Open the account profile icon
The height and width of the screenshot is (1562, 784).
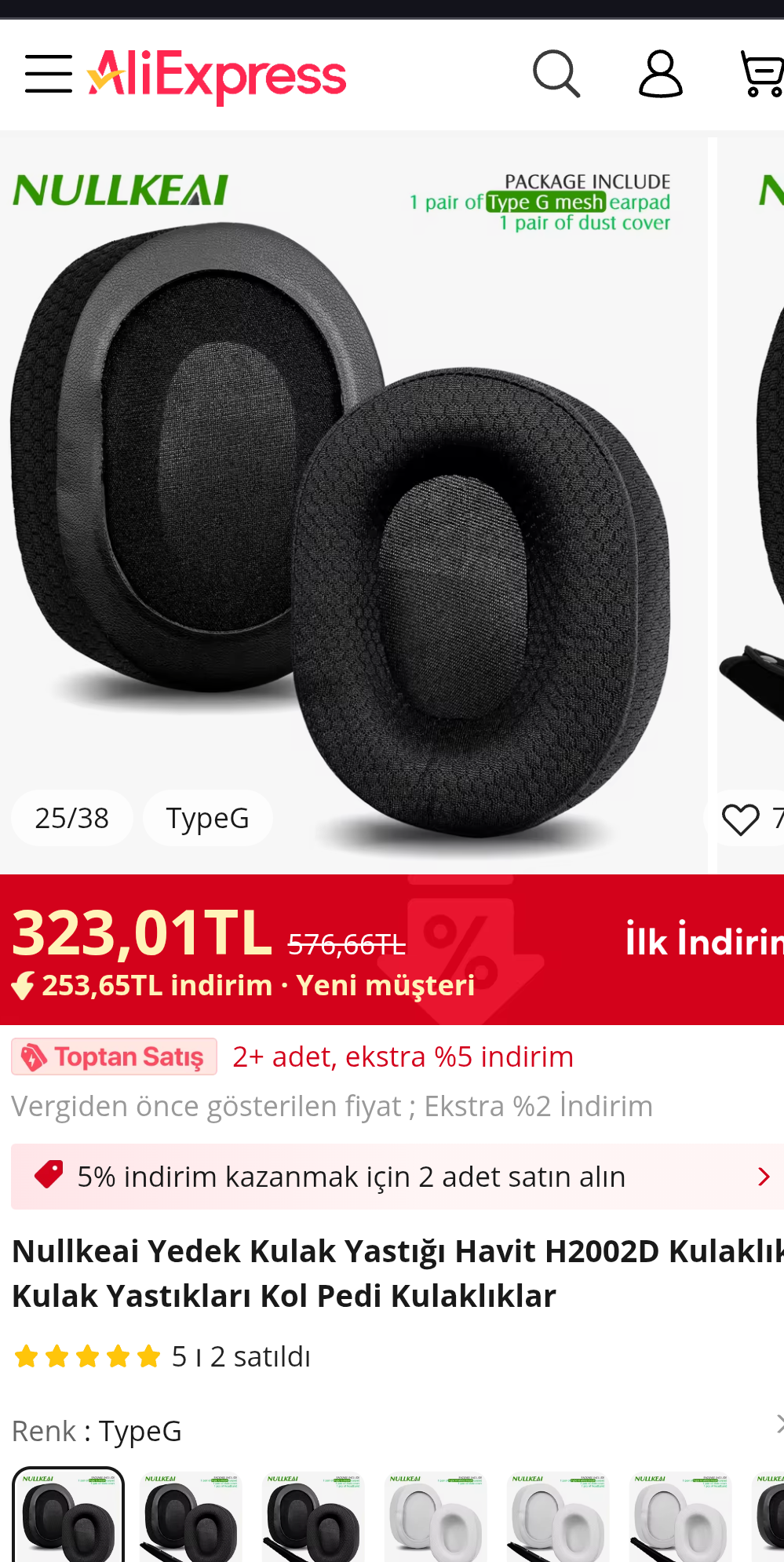(x=660, y=75)
